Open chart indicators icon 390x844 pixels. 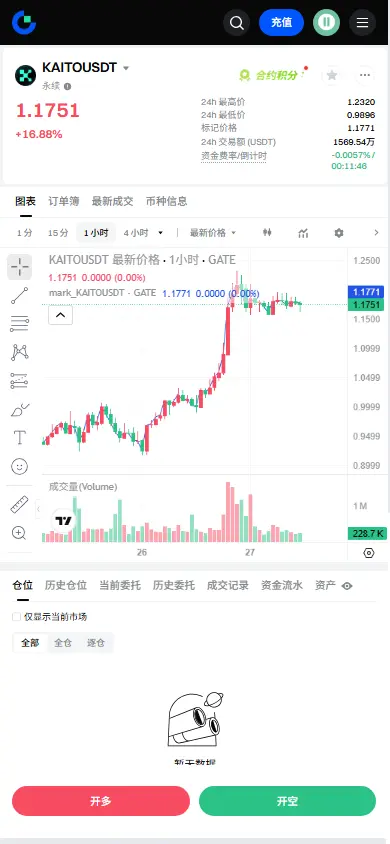pyautogui.click(x=303, y=233)
